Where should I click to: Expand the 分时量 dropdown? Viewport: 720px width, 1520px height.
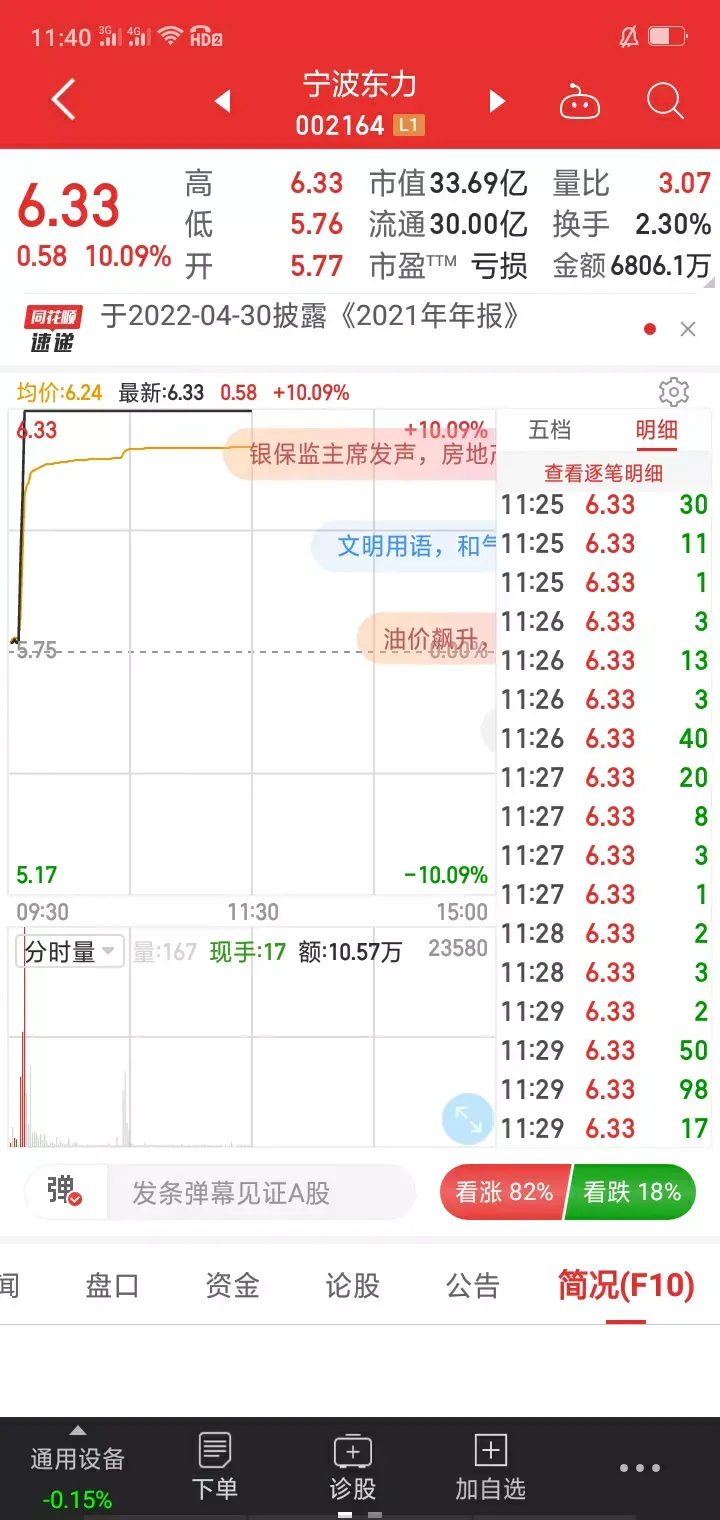[70, 952]
